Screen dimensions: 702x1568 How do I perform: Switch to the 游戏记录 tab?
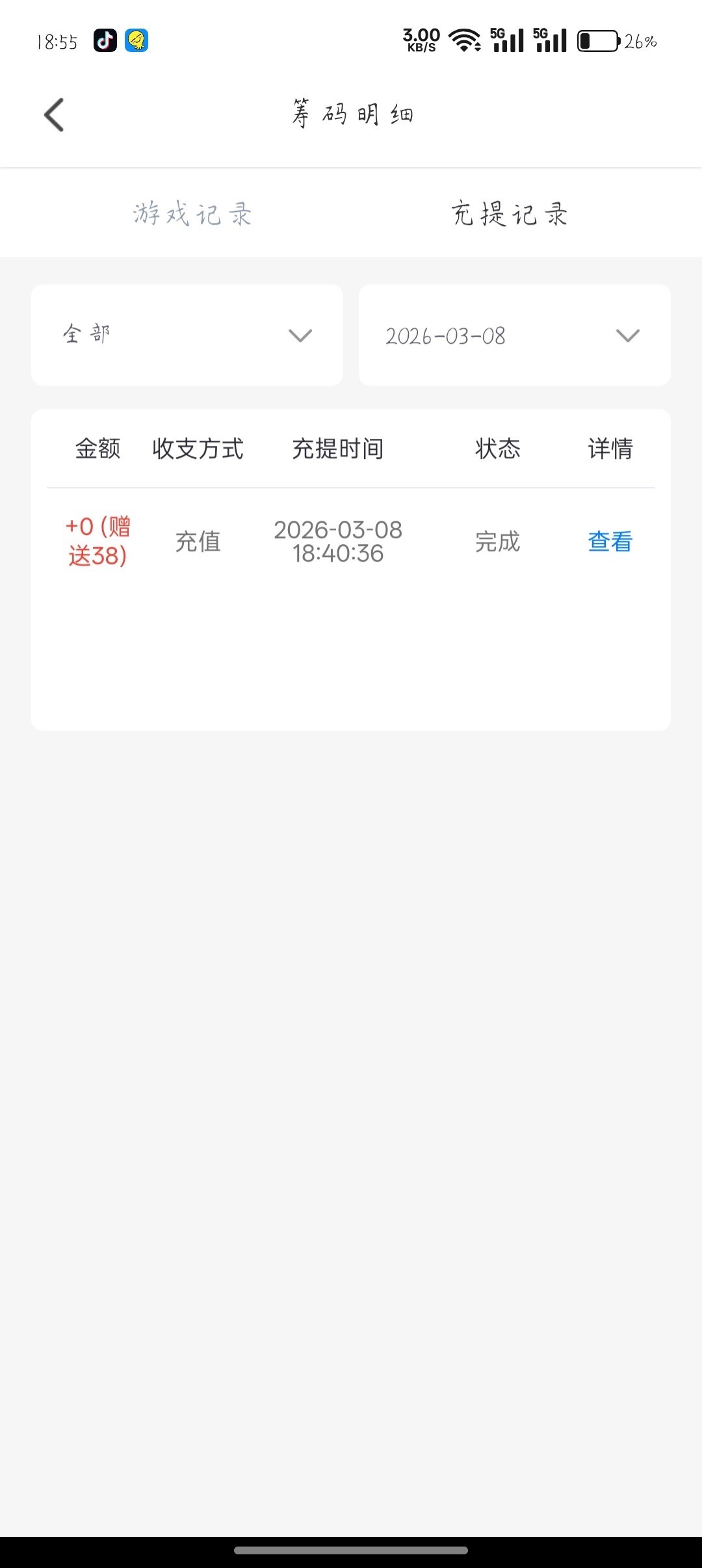[x=192, y=214]
